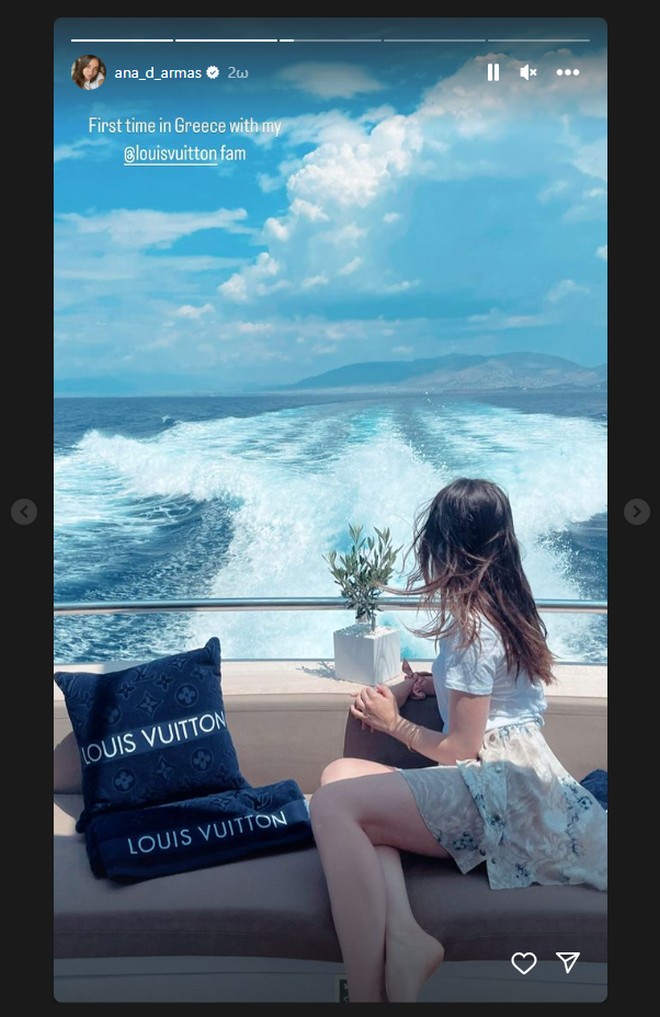Tap the story author's profile picture

88,72
